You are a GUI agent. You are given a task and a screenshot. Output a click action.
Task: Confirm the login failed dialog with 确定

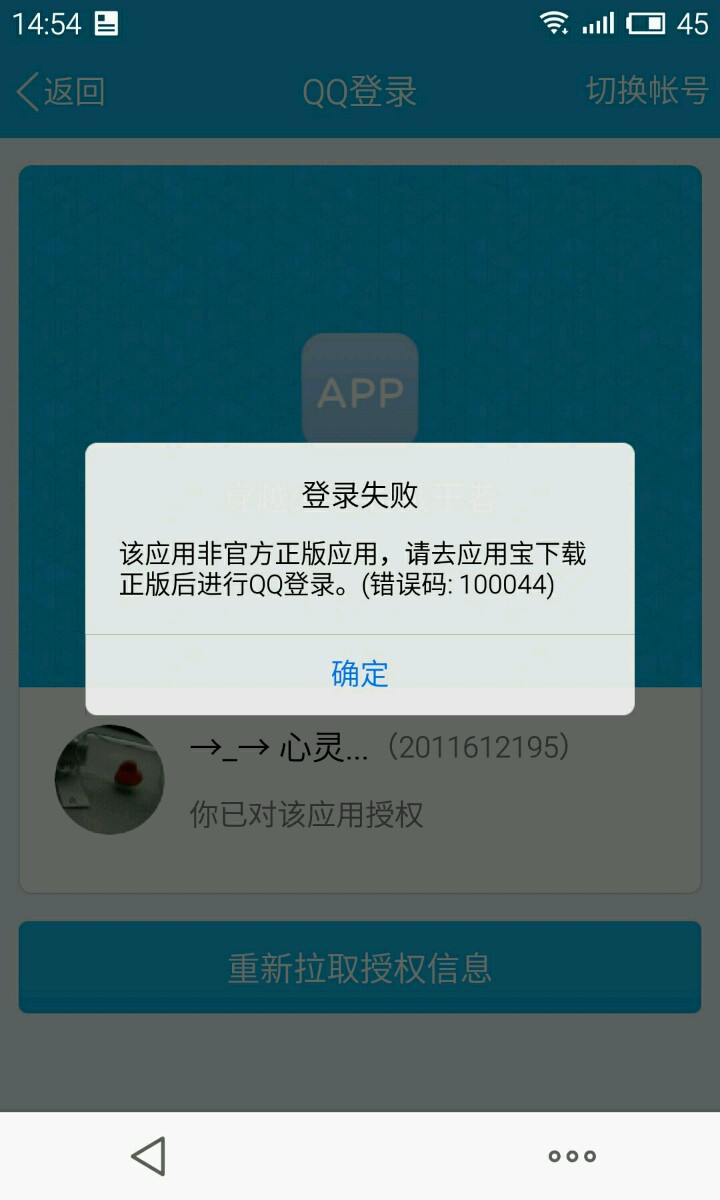coord(360,674)
